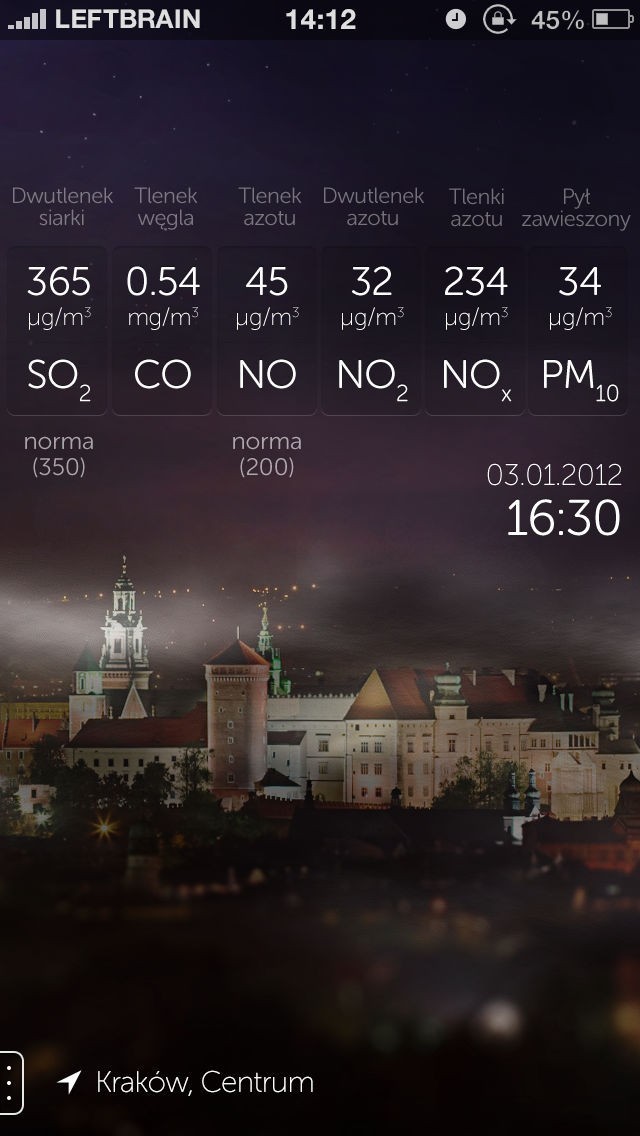The image size is (640, 1136).
Task: Open the SO2 sulfur dioxide tile
Action: tap(58, 331)
